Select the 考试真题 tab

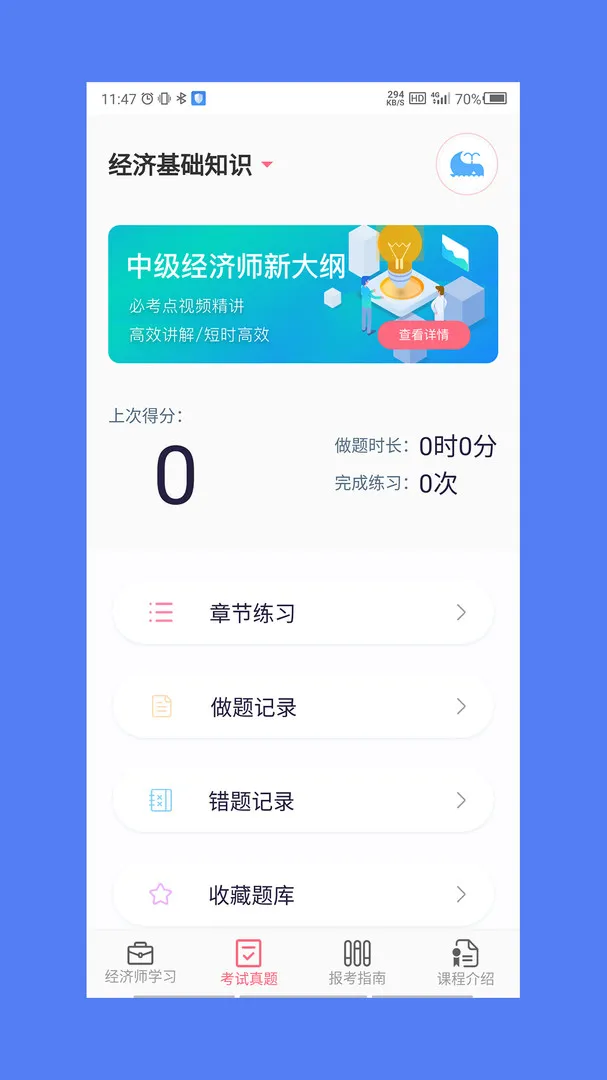pos(249,964)
